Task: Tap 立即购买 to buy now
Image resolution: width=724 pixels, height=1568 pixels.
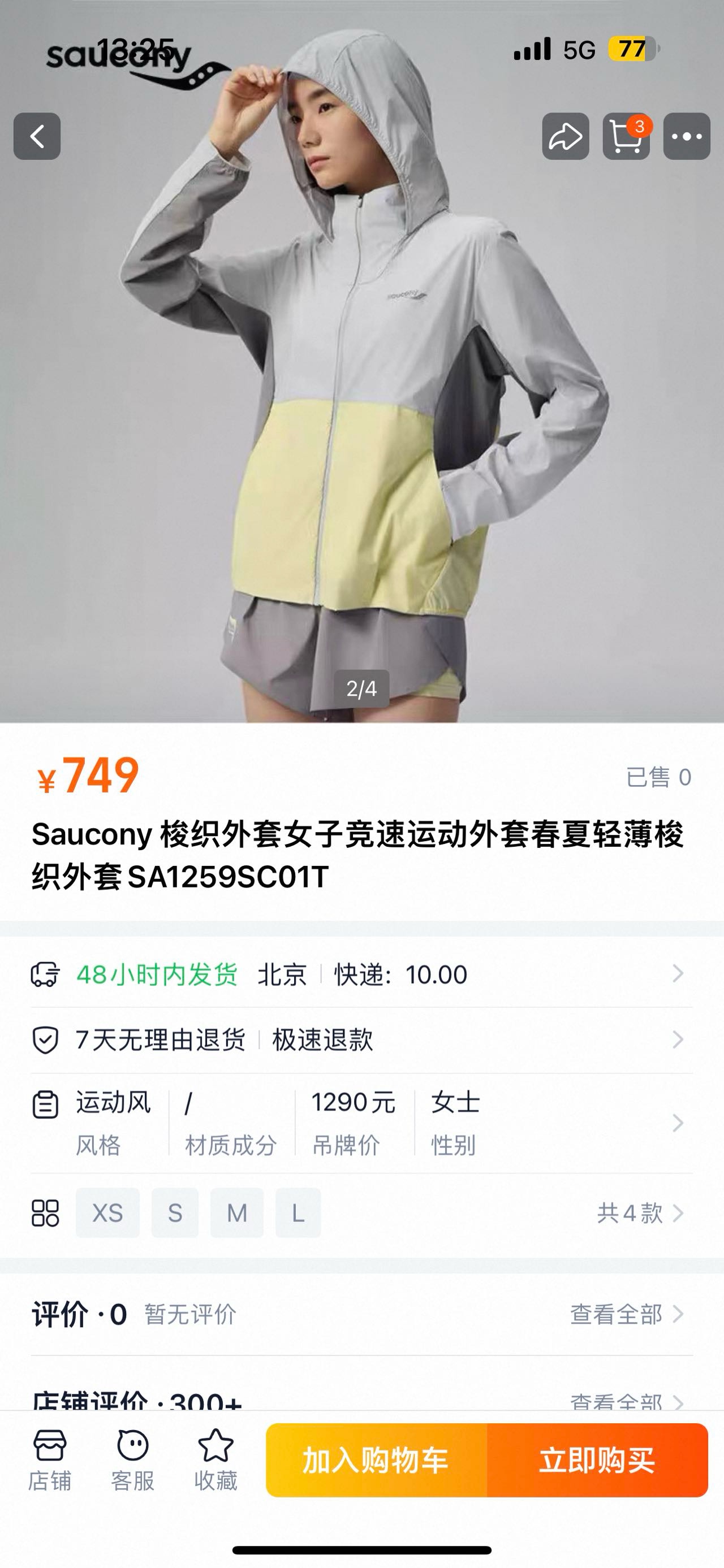Action: (597, 1460)
